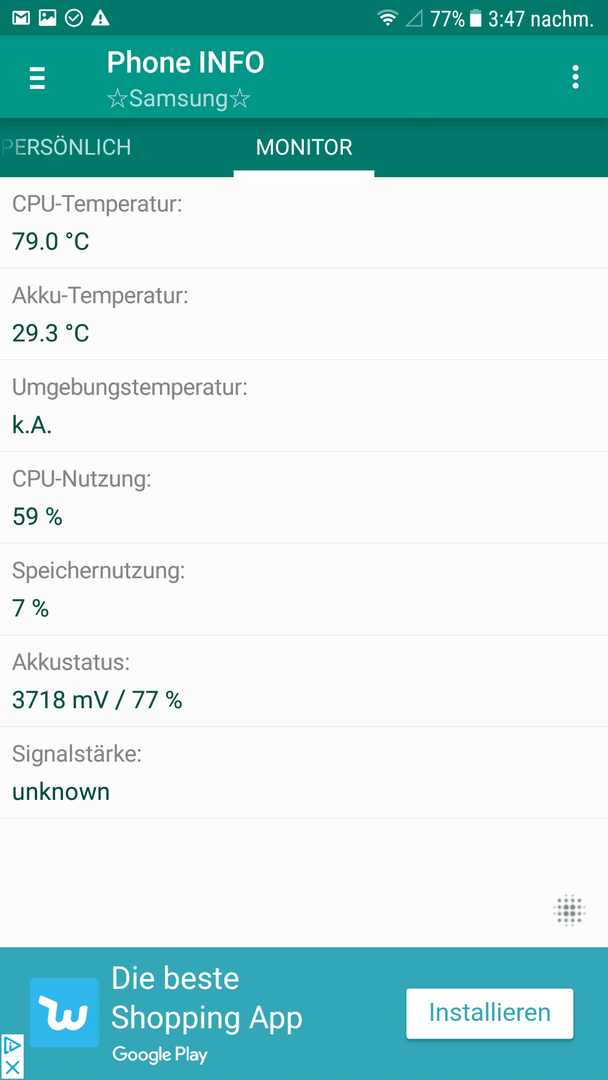
Task: Switch to the Persönlich tab
Action: click(67, 147)
